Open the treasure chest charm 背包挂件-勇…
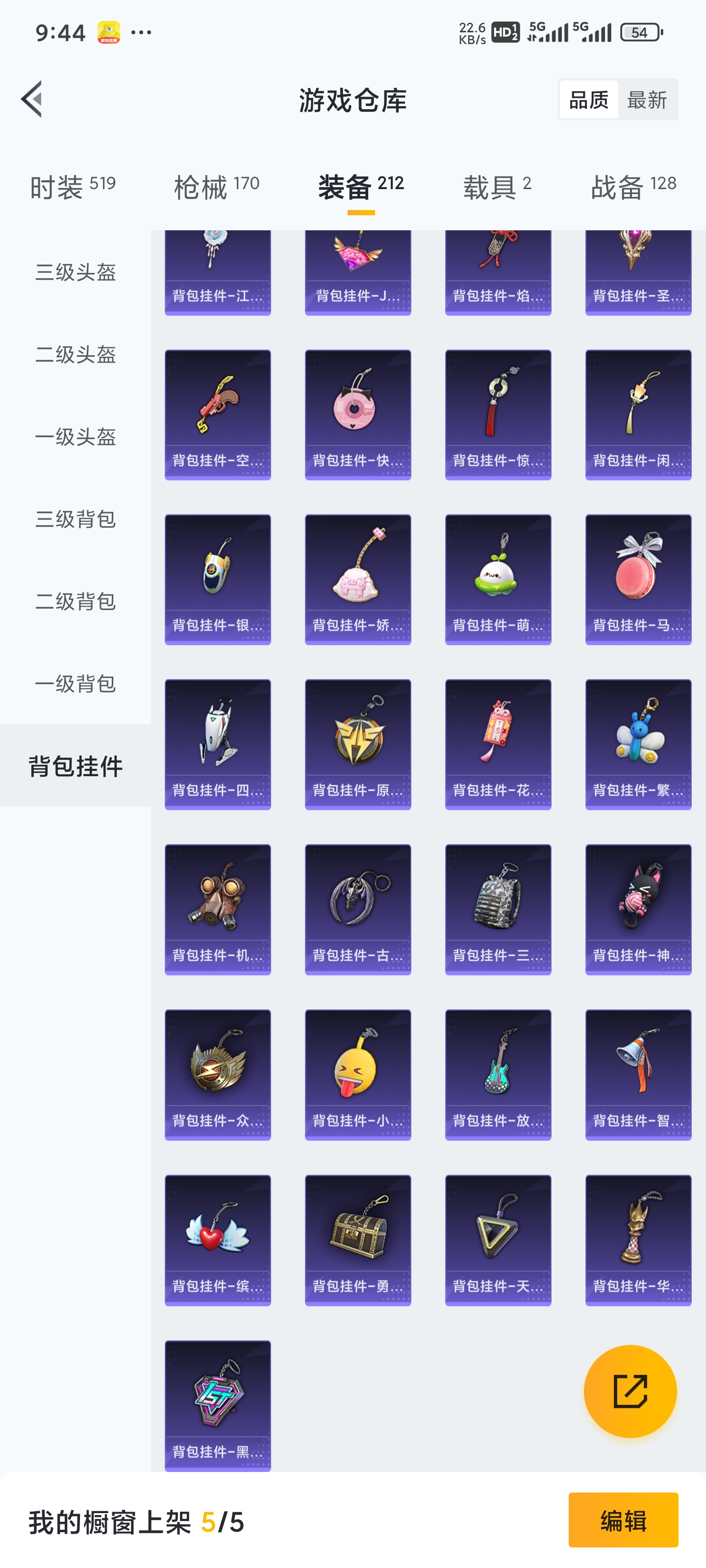This screenshot has height=1568, width=706. 357,1239
